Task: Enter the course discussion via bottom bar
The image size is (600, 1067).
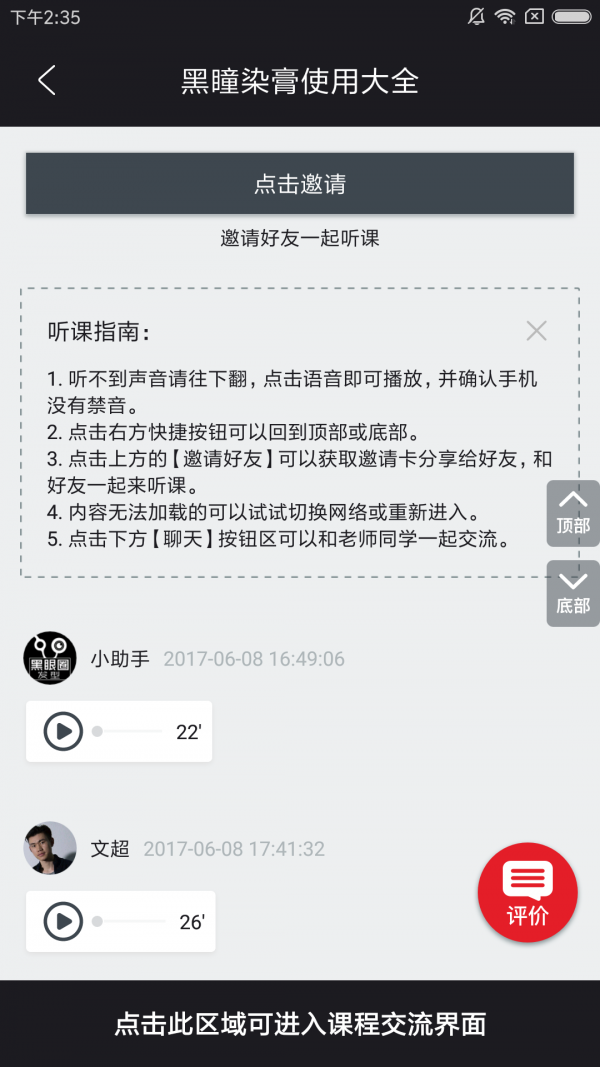Action: (300, 1024)
